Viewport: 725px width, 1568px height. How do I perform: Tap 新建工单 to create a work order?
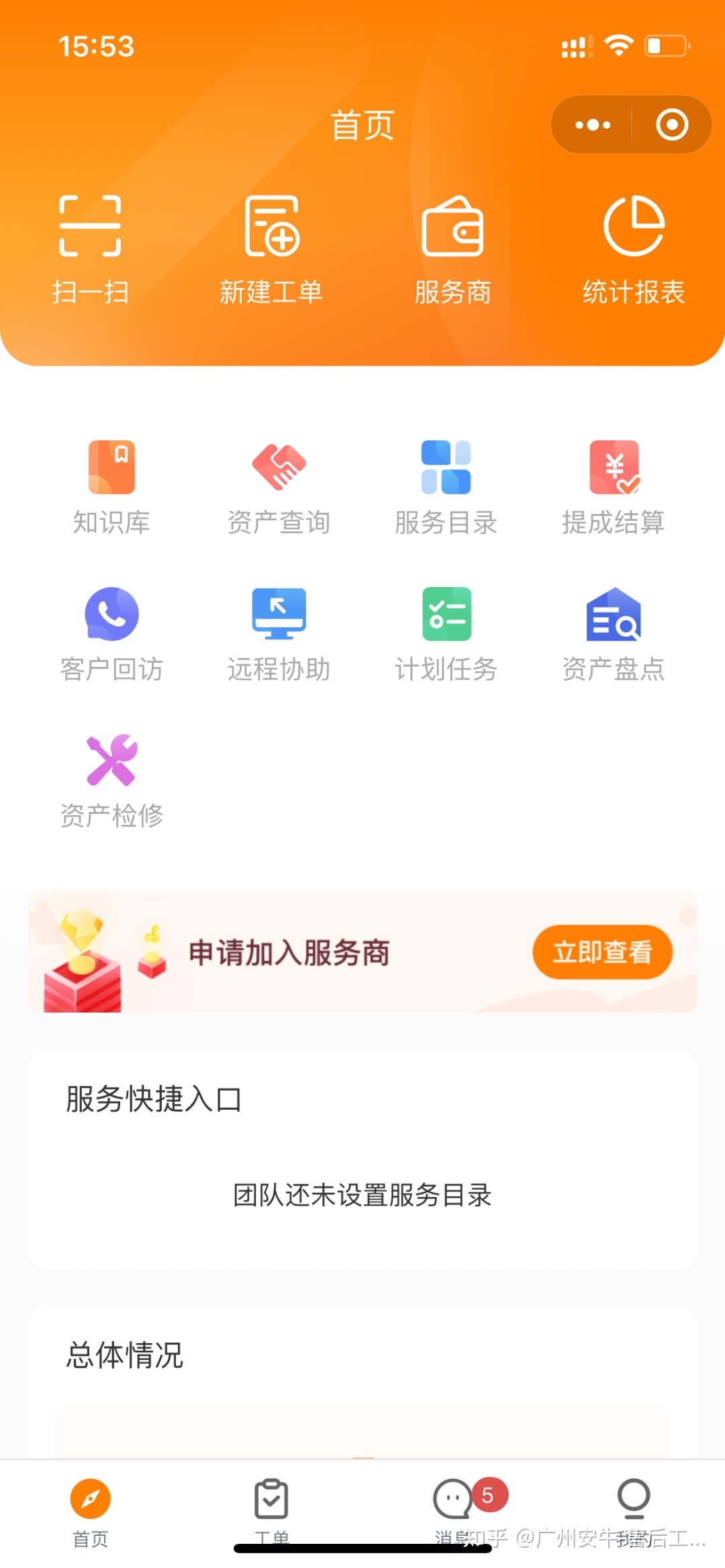coord(272,248)
